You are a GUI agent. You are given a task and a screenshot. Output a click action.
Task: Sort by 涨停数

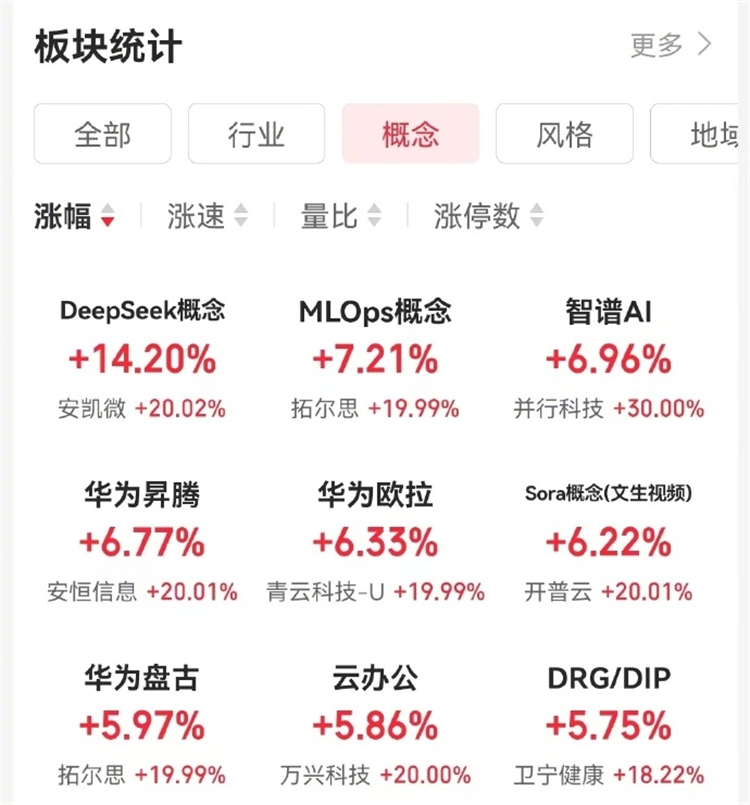[488, 216]
